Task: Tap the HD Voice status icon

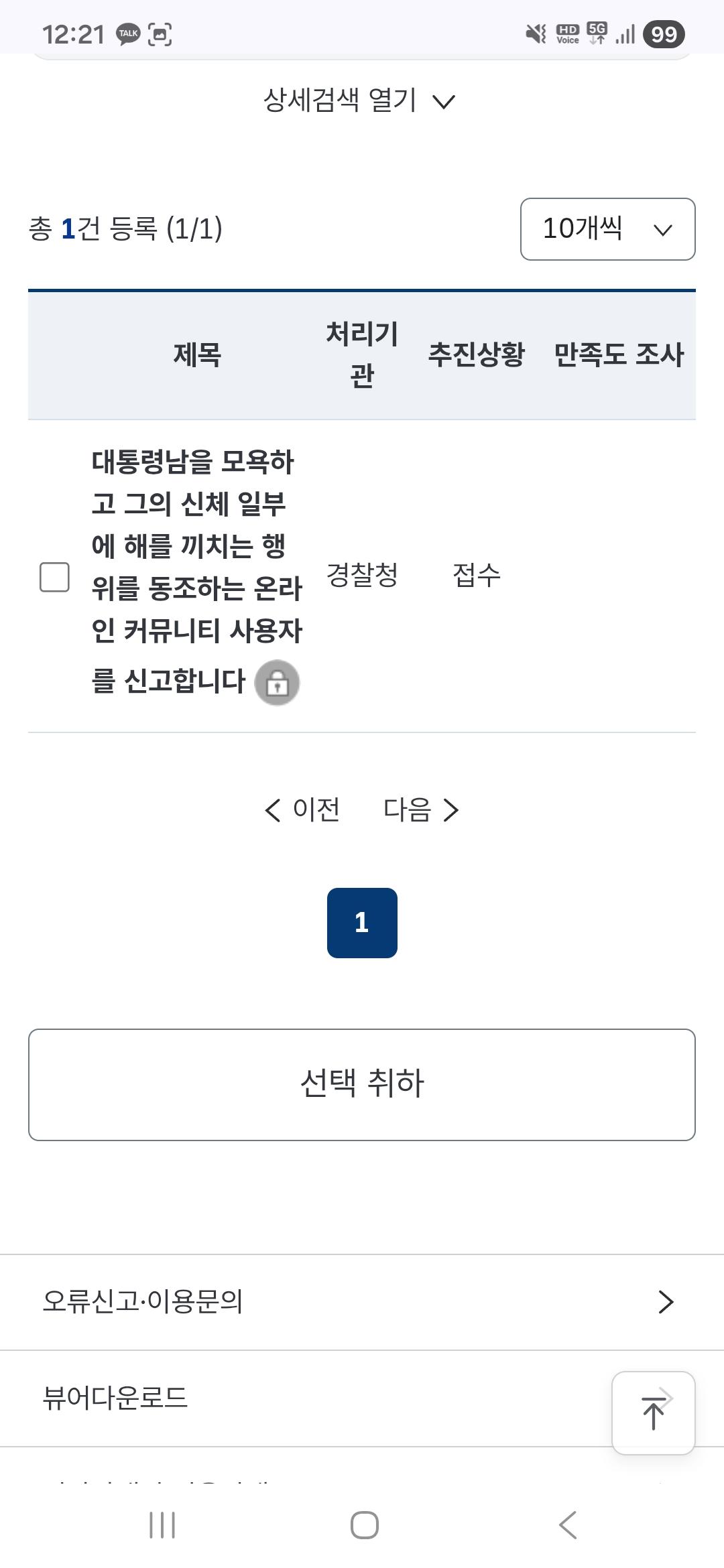Action: (x=566, y=35)
